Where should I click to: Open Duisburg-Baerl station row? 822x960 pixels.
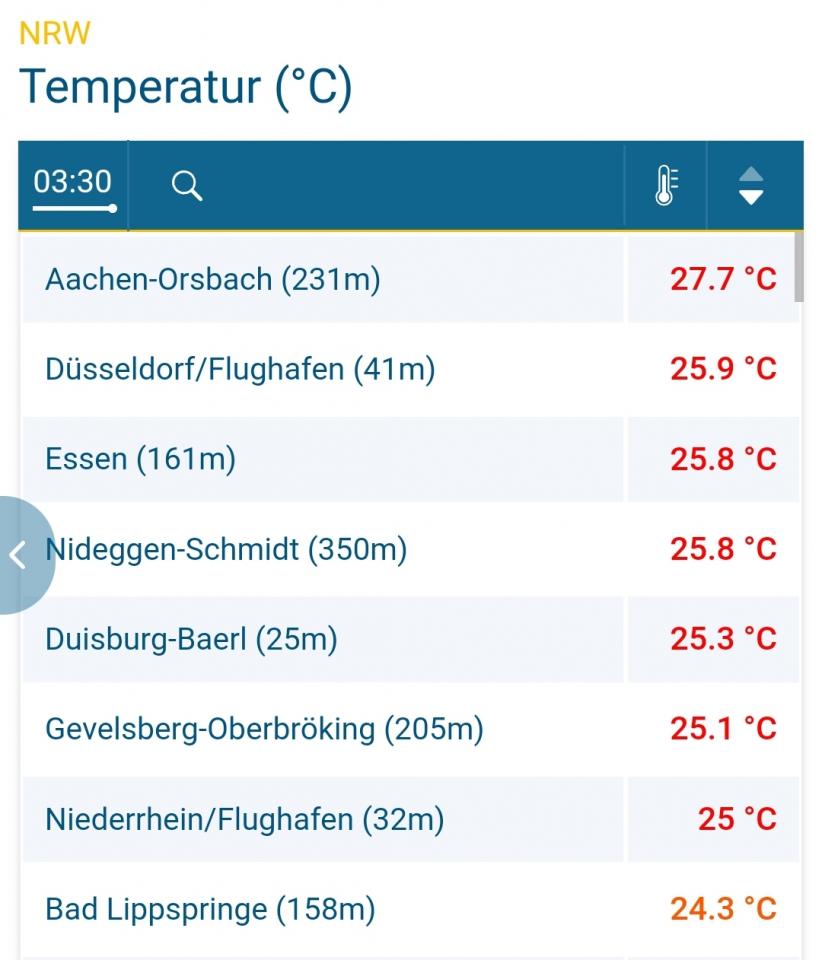click(192, 639)
